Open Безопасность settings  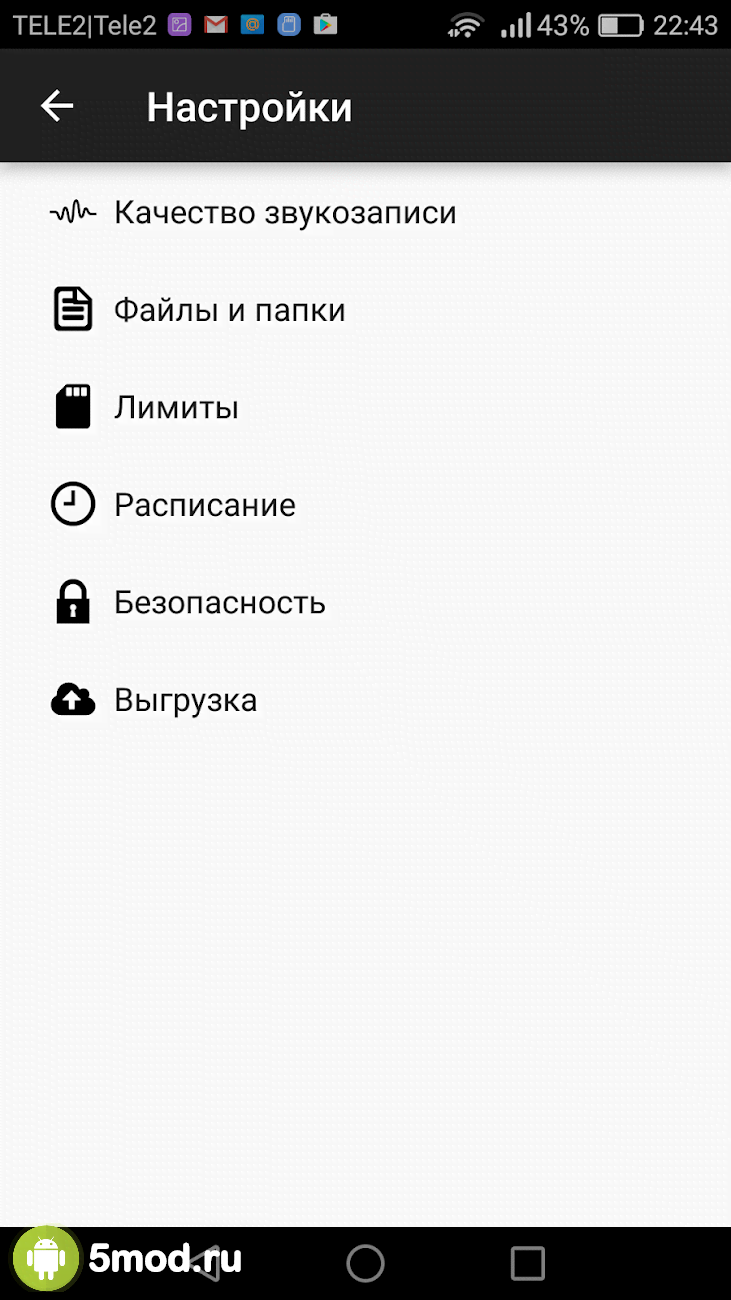tap(219, 603)
